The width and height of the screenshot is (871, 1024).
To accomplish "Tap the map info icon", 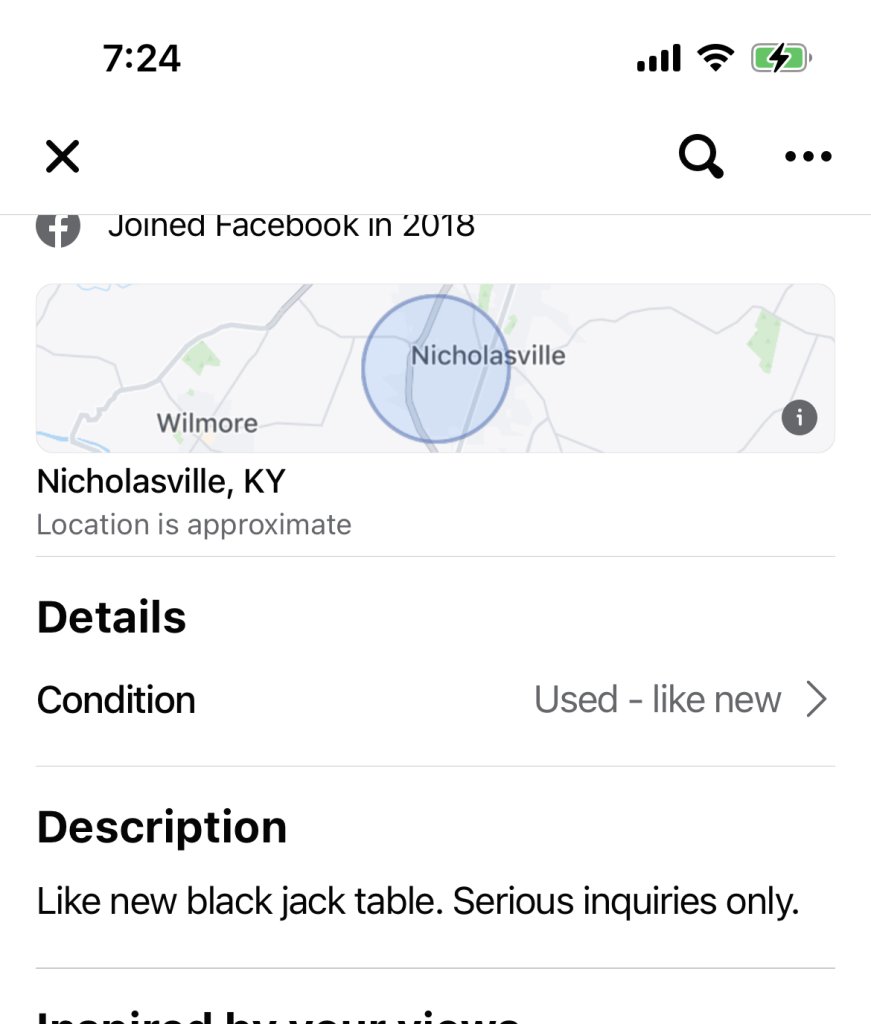I will click(799, 417).
